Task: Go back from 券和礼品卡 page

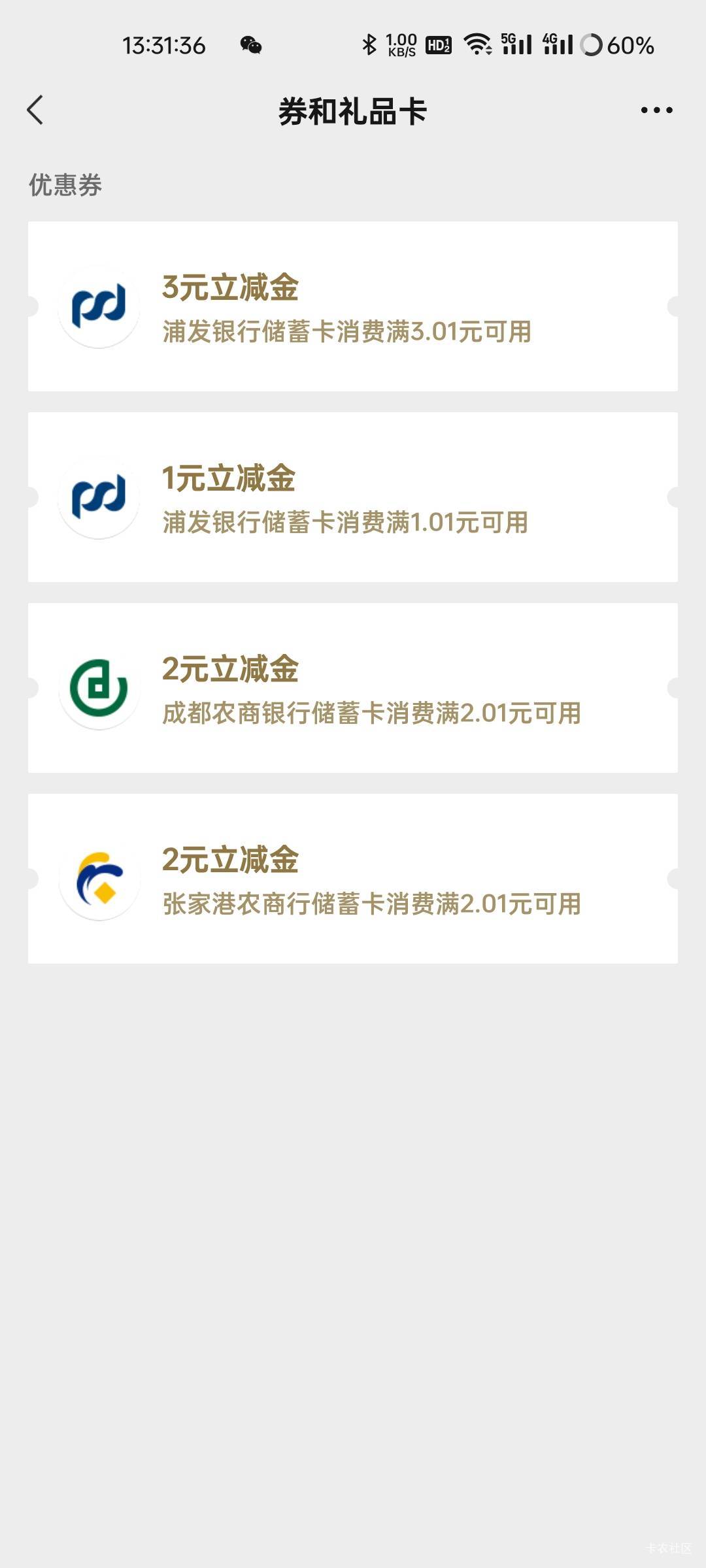Action: coord(35,110)
